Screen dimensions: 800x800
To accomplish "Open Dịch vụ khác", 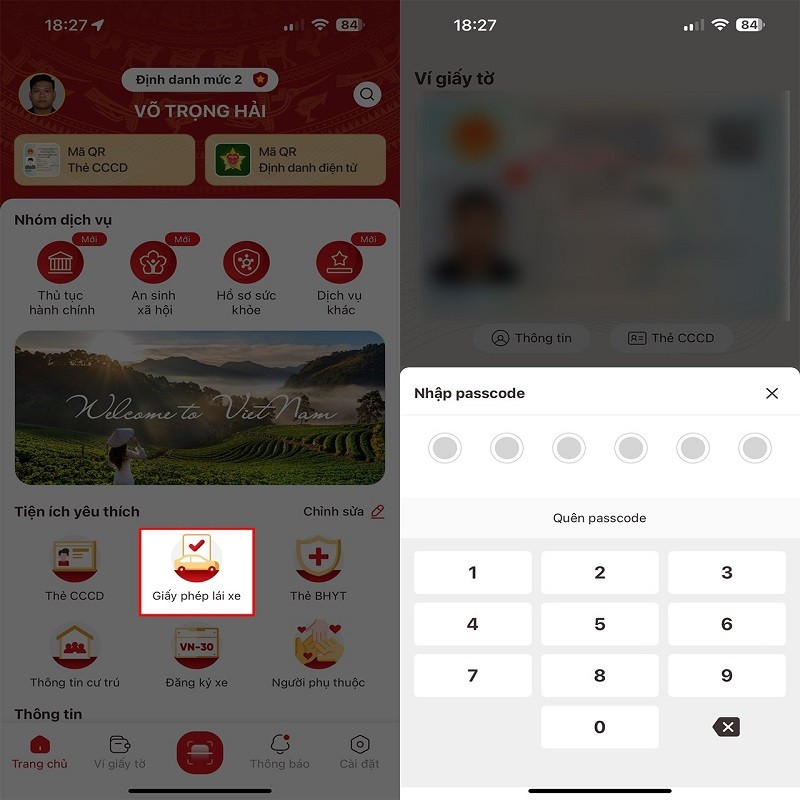I will pyautogui.click(x=340, y=278).
